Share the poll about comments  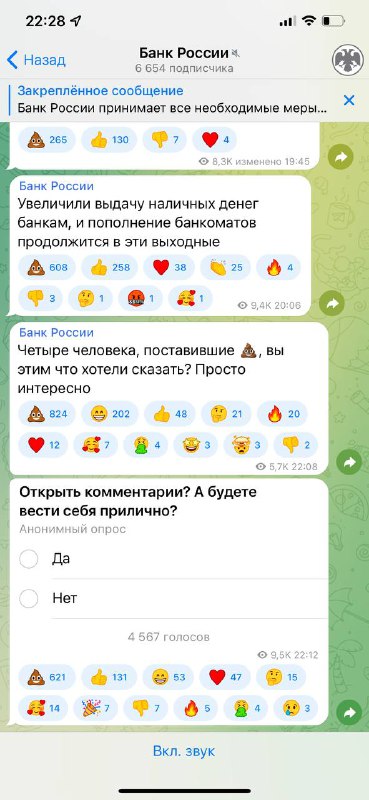coord(349,713)
